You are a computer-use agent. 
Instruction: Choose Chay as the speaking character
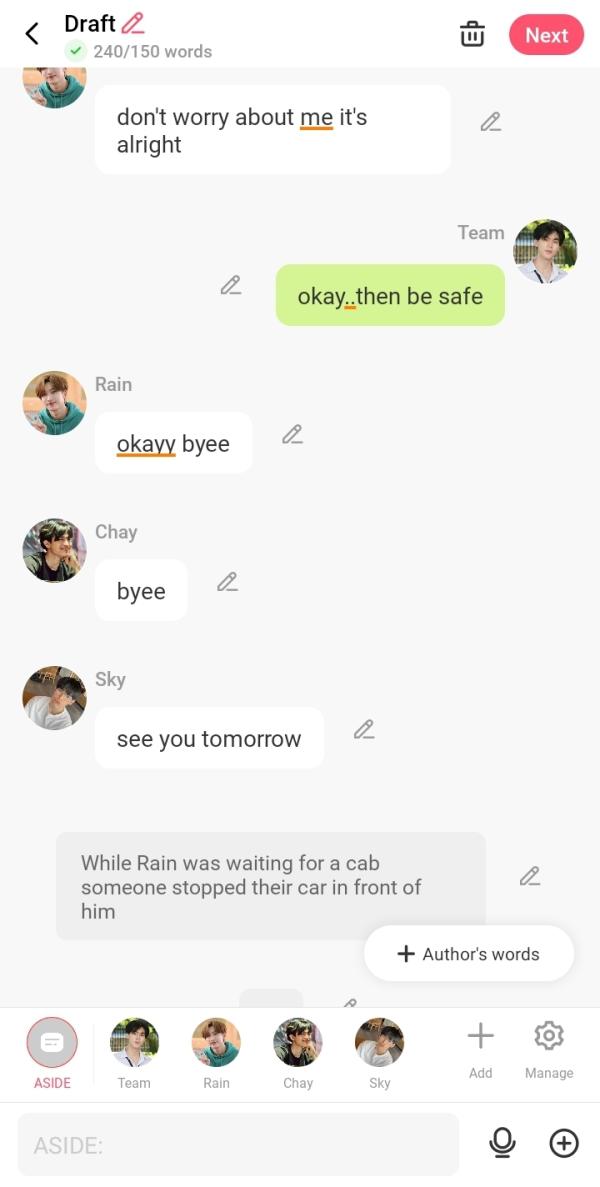point(298,1052)
